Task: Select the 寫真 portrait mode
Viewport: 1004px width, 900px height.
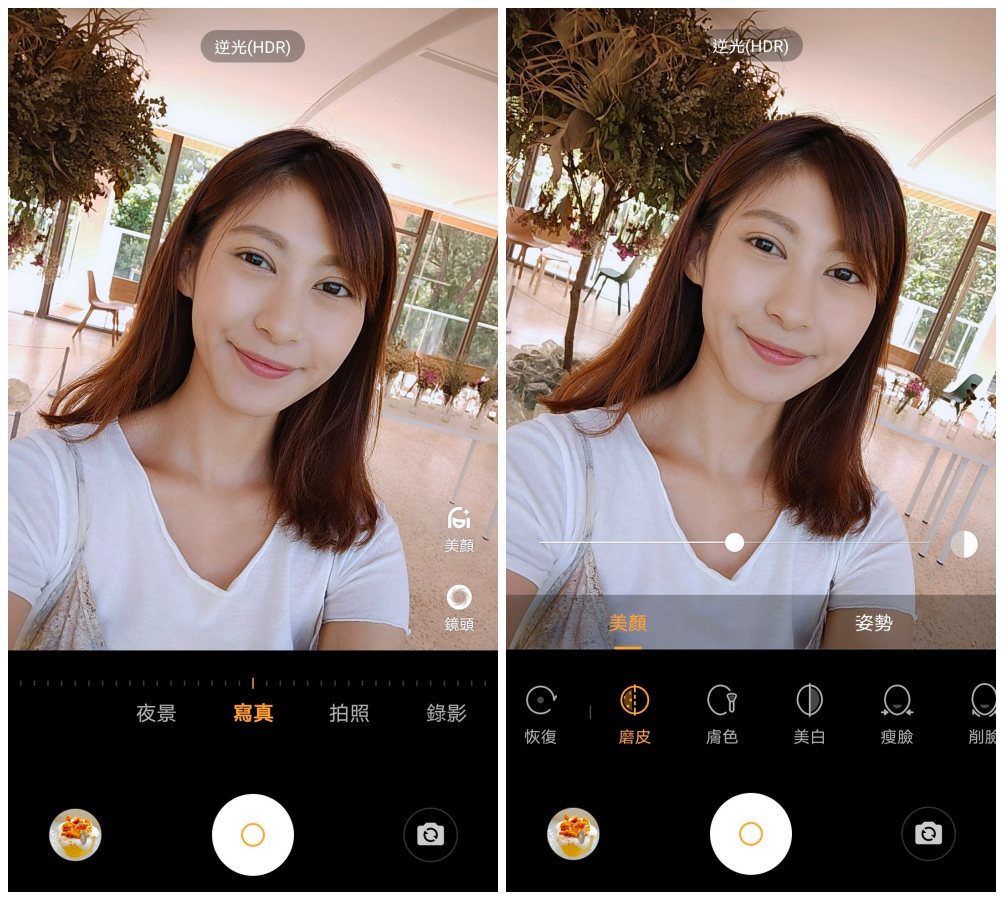Action: pos(253,713)
